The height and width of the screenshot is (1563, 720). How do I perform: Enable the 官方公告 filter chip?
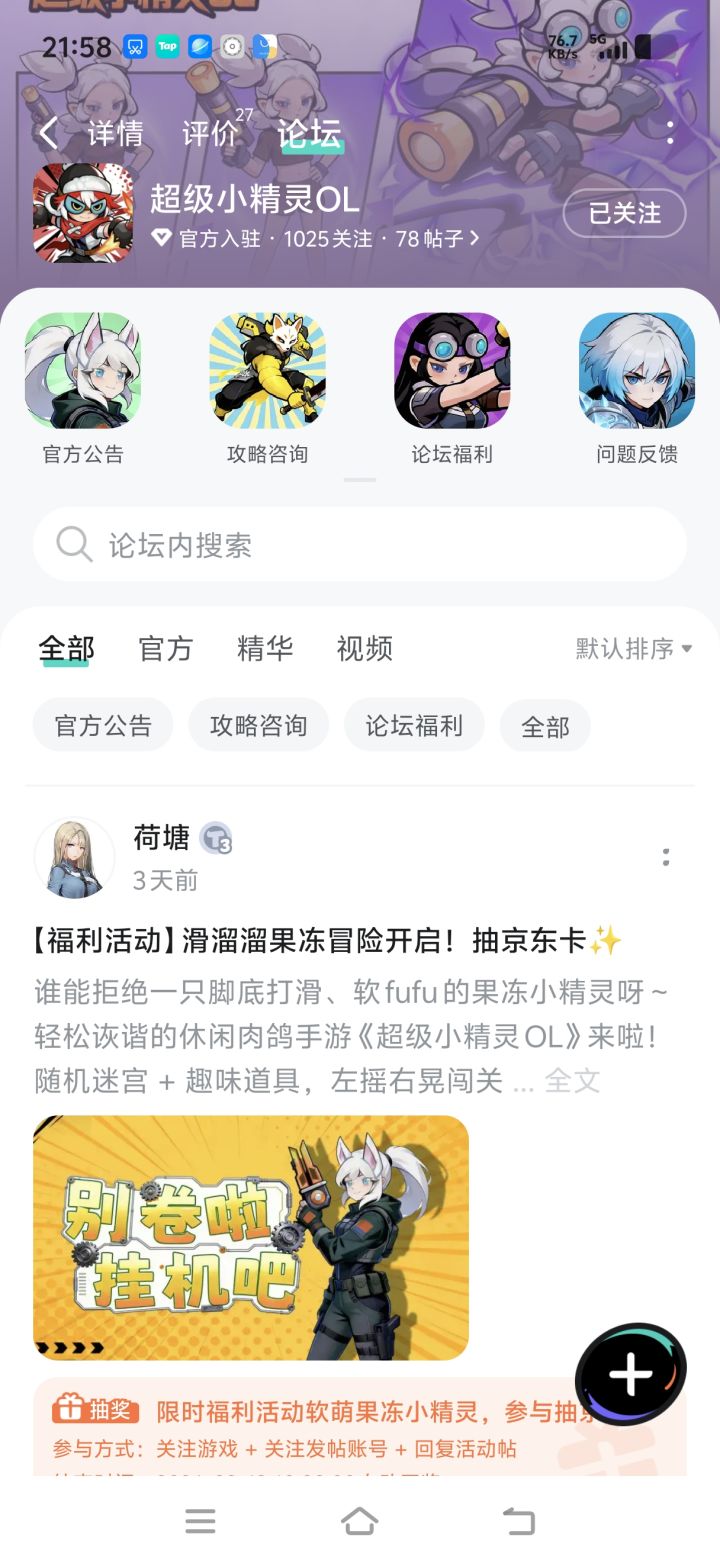click(x=102, y=724)
